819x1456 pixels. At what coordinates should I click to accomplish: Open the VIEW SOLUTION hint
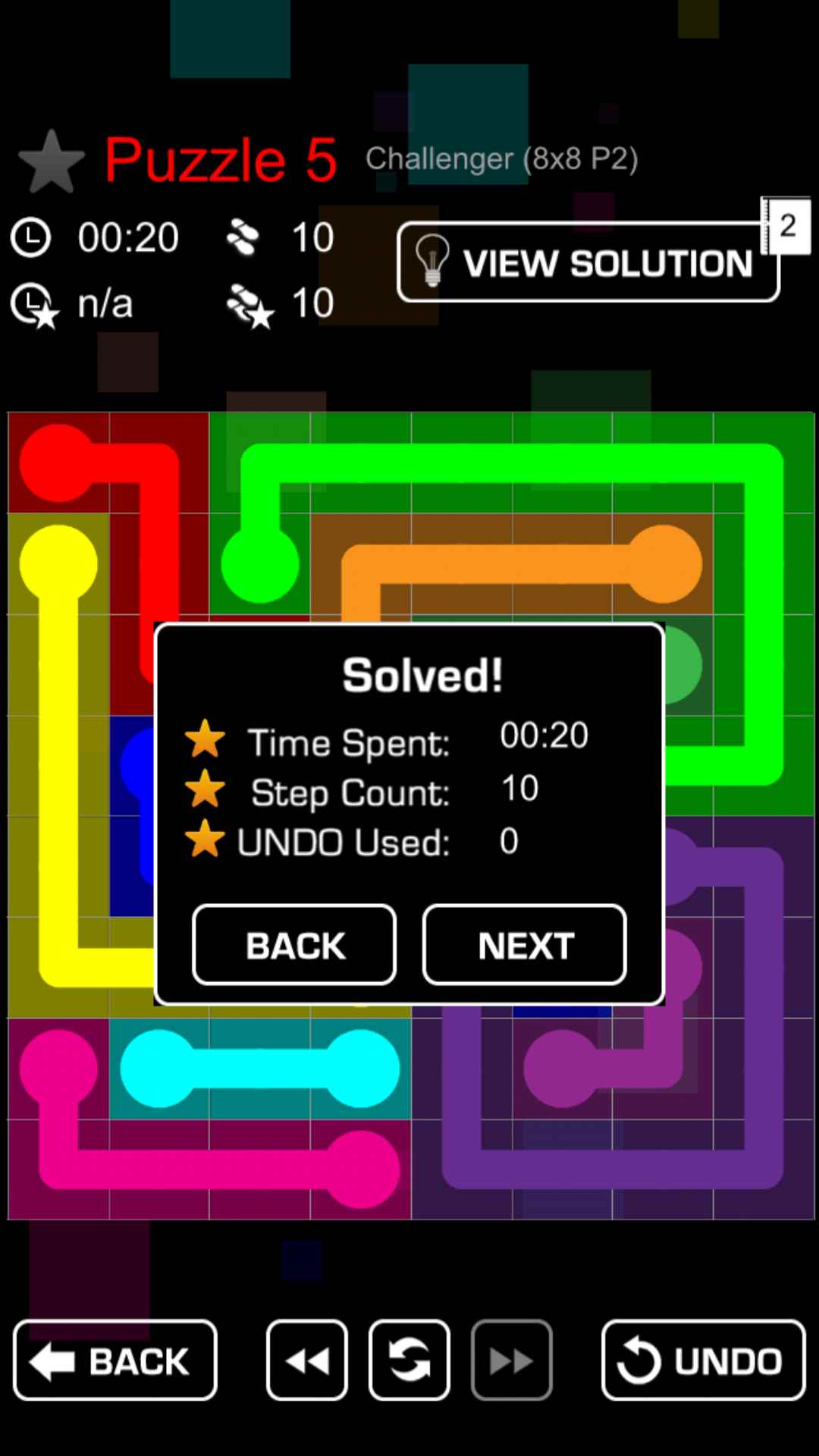click(588, 263)
